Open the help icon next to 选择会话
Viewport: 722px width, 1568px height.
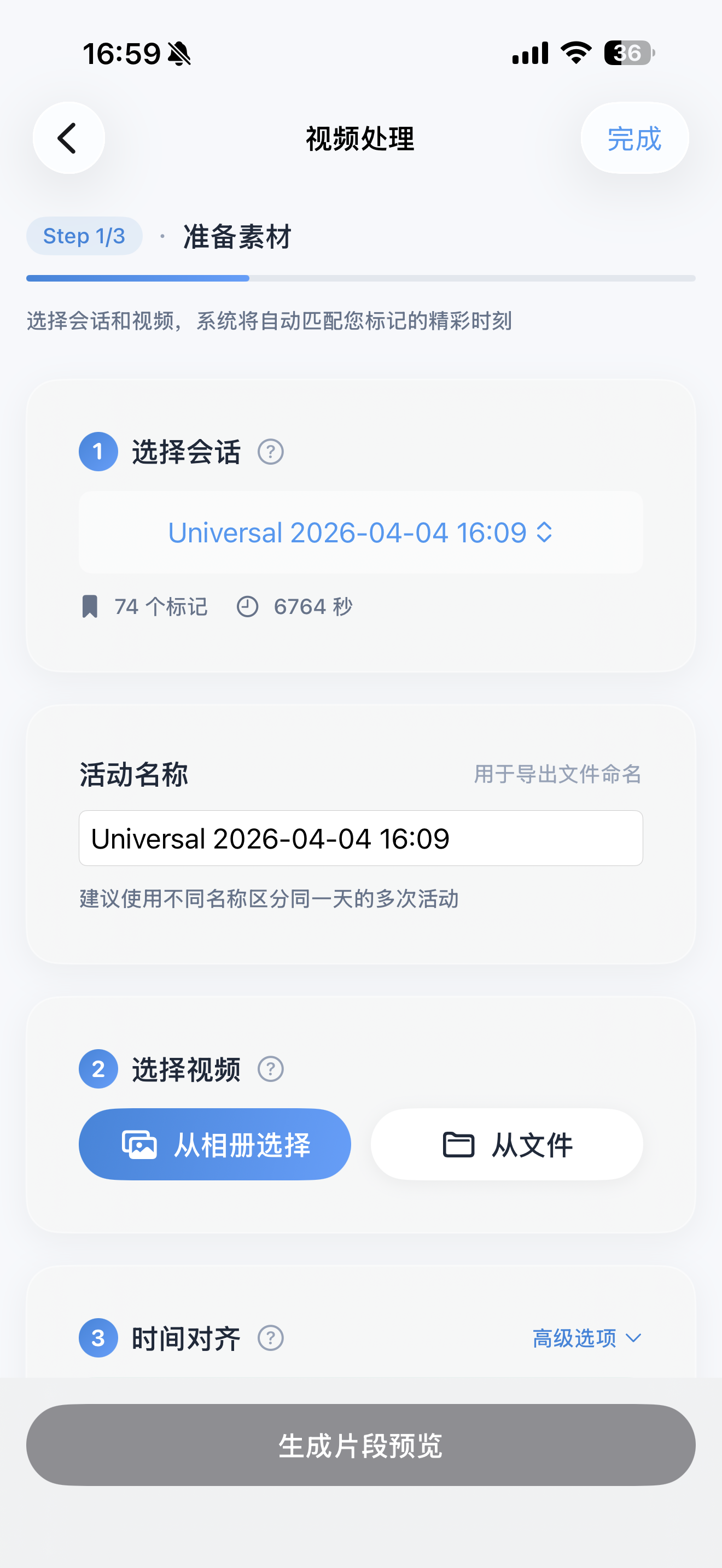click(x=270, y=451)
